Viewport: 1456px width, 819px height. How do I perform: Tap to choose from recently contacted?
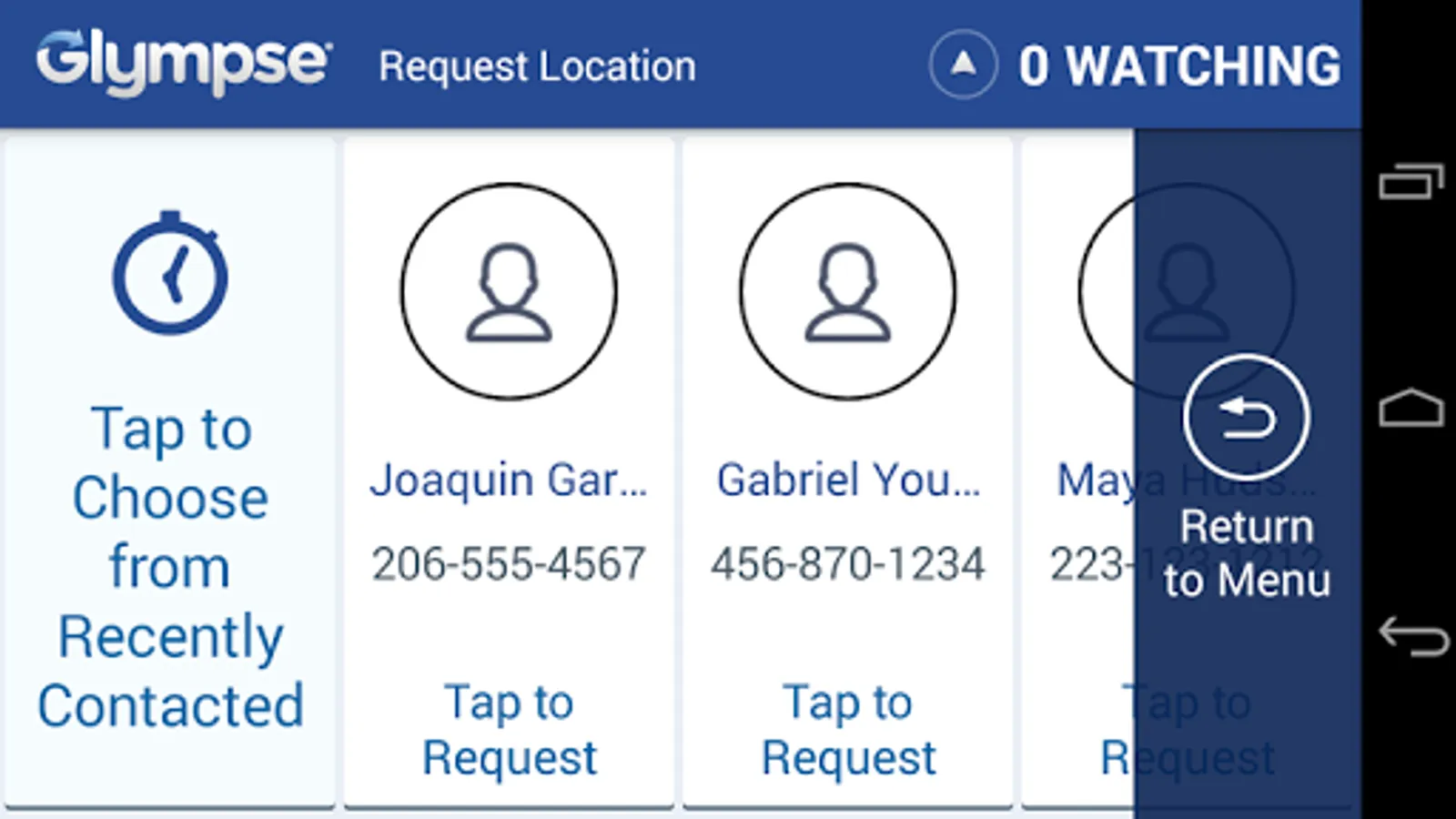pyautogui.click(x=170, y=471)
